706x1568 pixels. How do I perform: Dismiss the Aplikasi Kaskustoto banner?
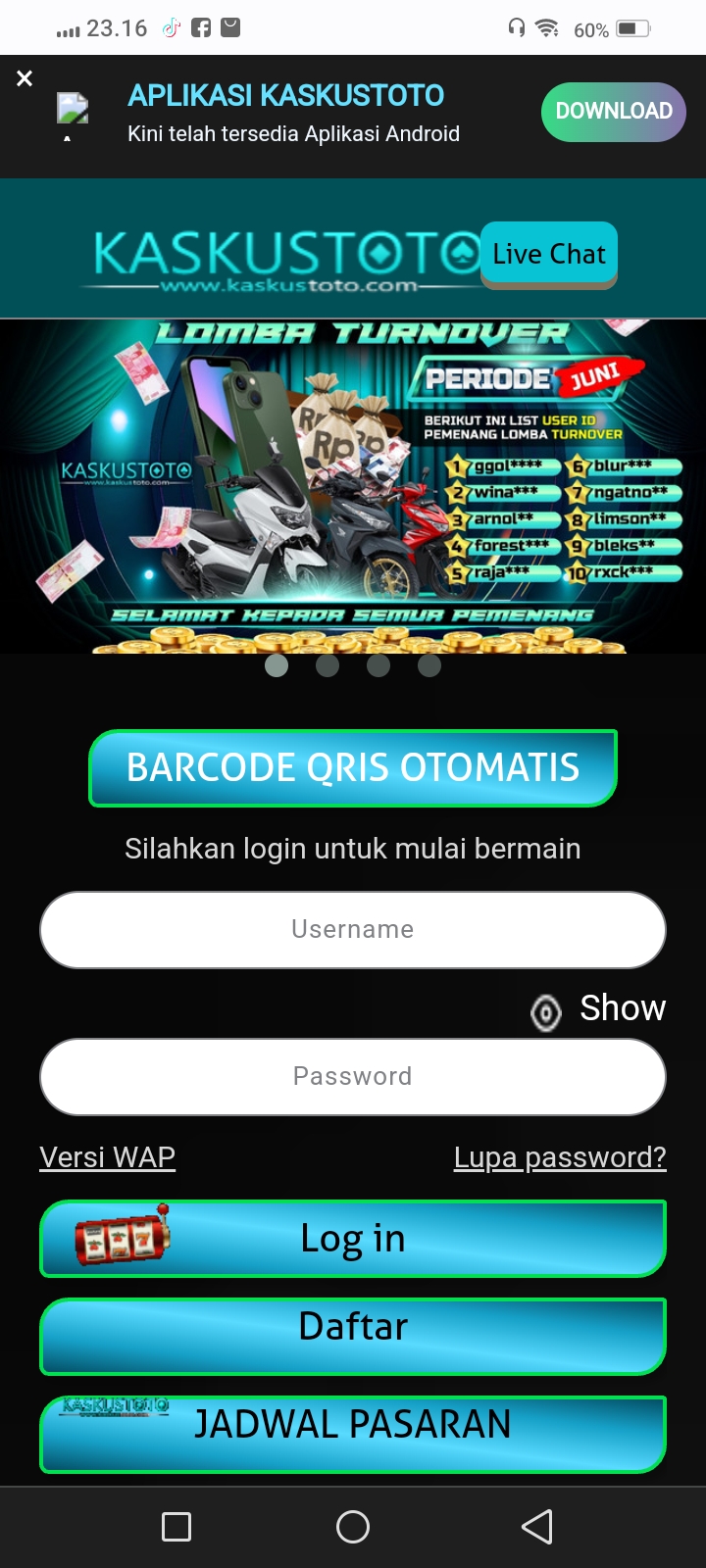[x=25, y=78]
